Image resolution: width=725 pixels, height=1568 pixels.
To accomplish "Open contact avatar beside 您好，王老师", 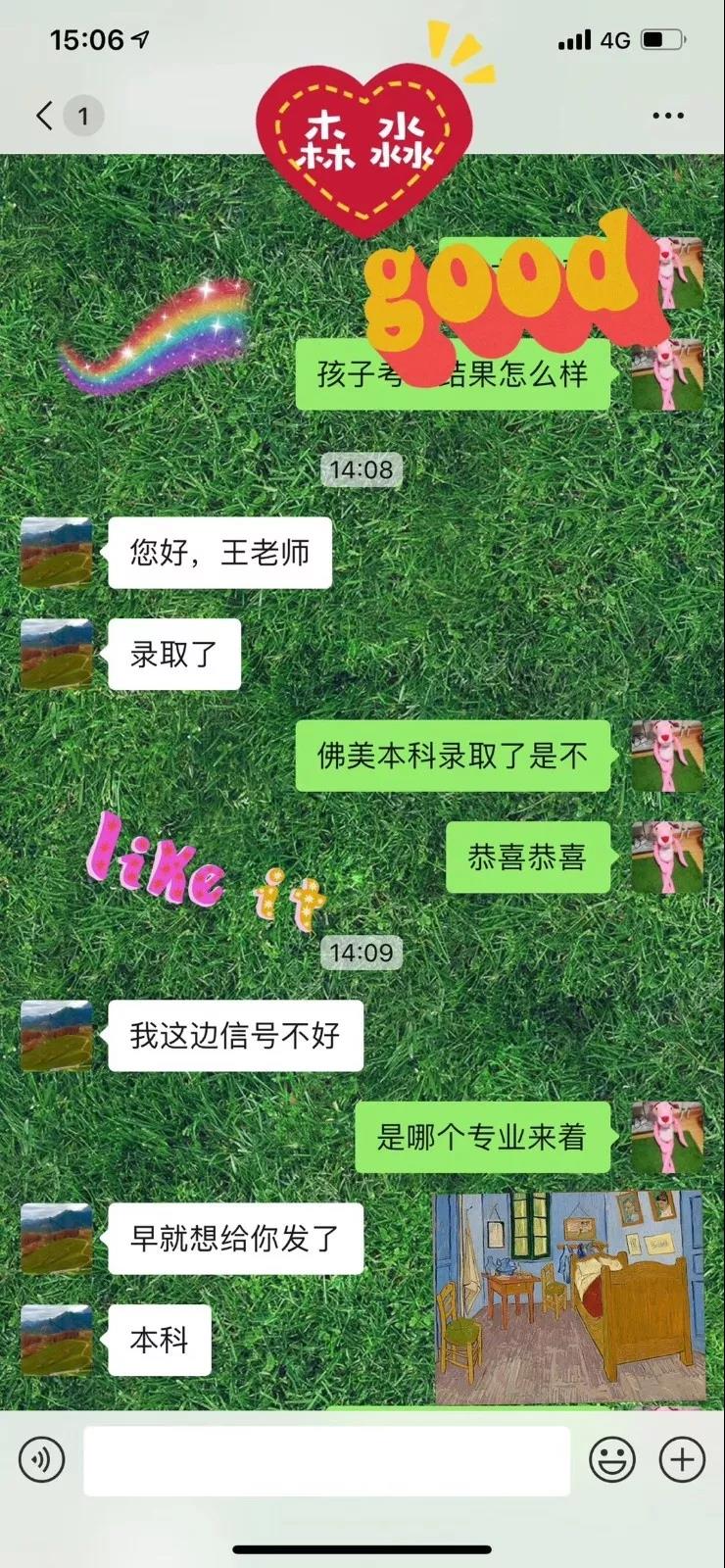I will [56, 553].
